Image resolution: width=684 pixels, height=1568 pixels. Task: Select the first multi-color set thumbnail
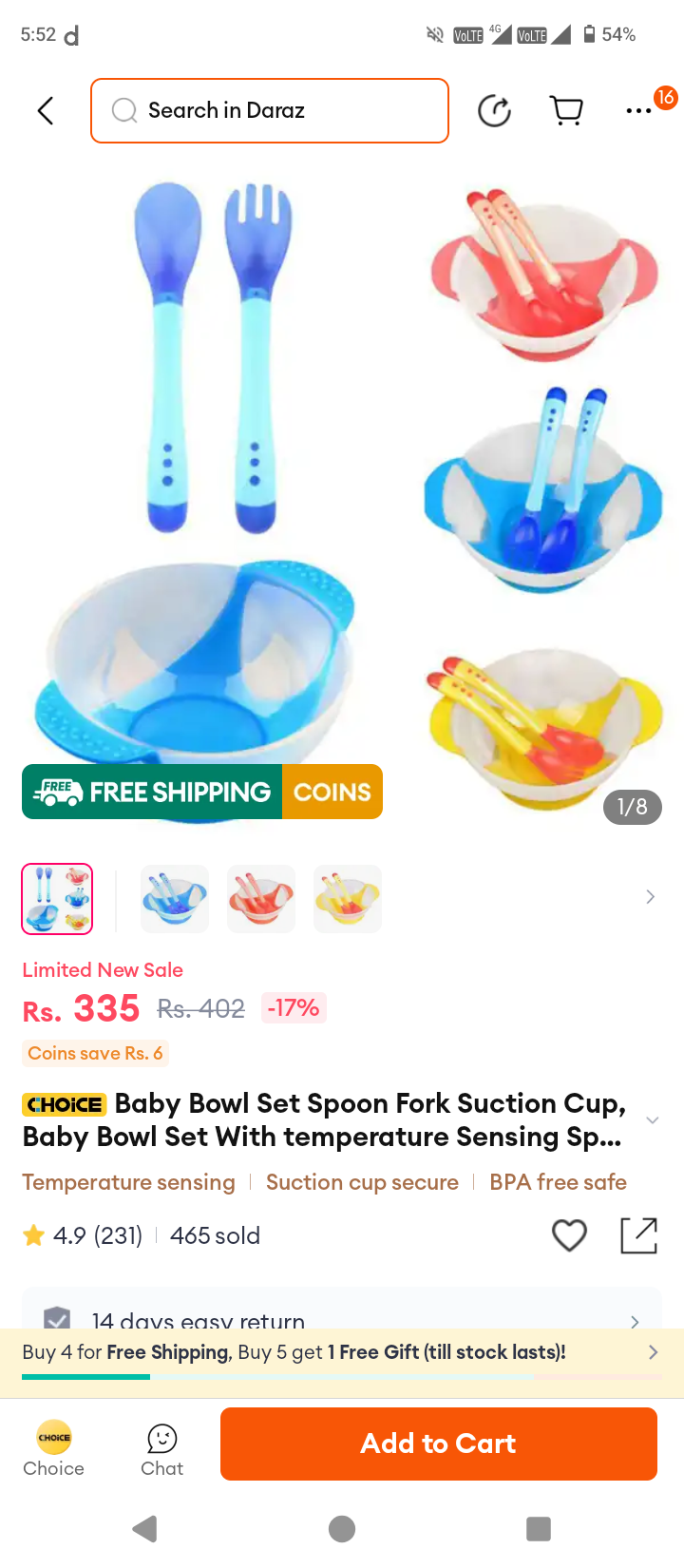point(57,899)
